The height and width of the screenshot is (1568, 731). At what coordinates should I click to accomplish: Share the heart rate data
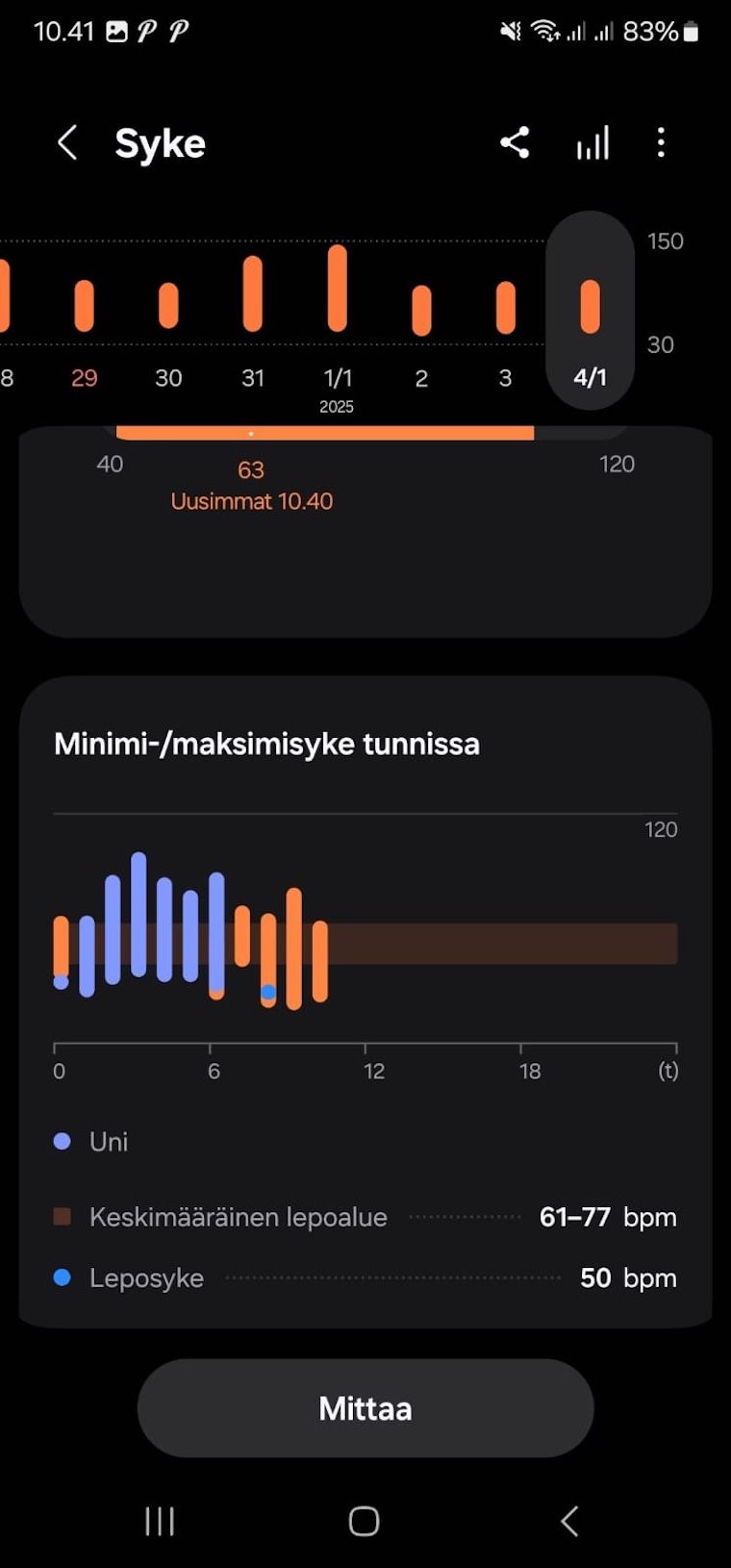[x=515, y=143]
